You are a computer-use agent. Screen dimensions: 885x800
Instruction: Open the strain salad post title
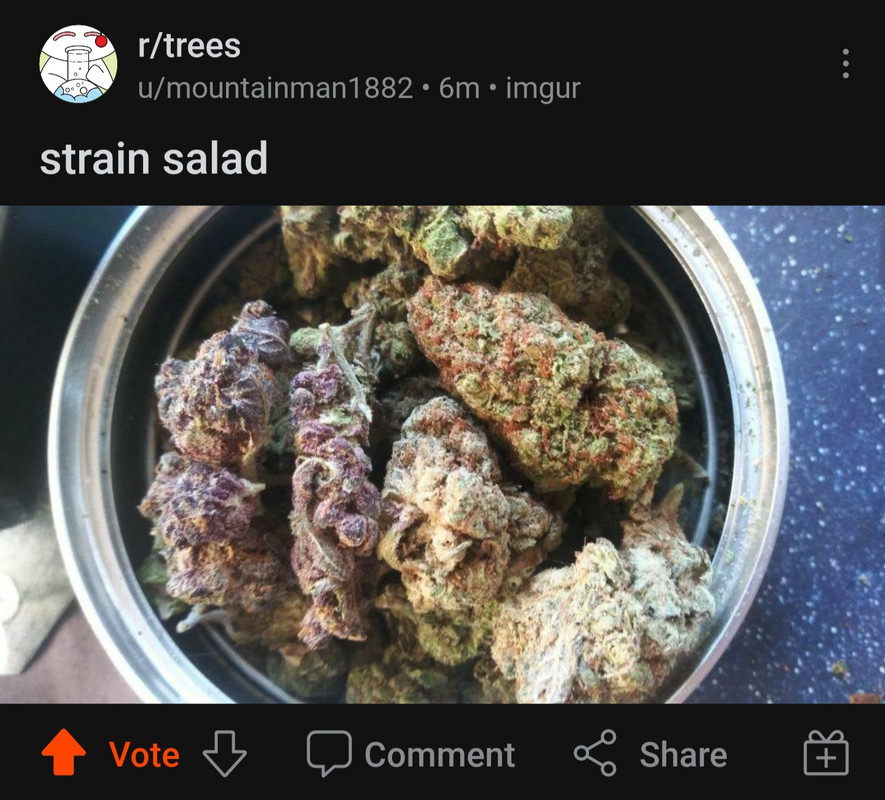(154, 159)
